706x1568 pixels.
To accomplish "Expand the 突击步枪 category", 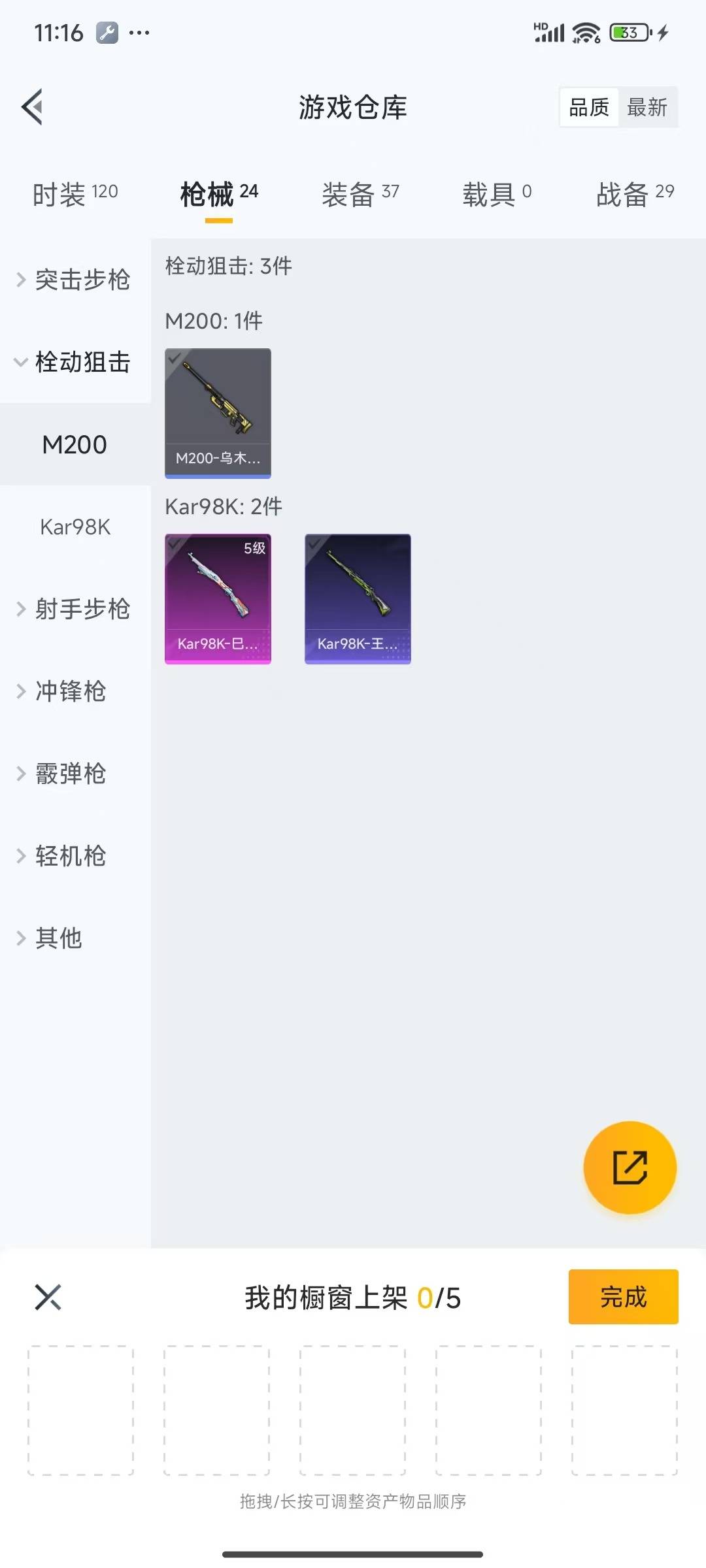I will (x=75, y=280).
